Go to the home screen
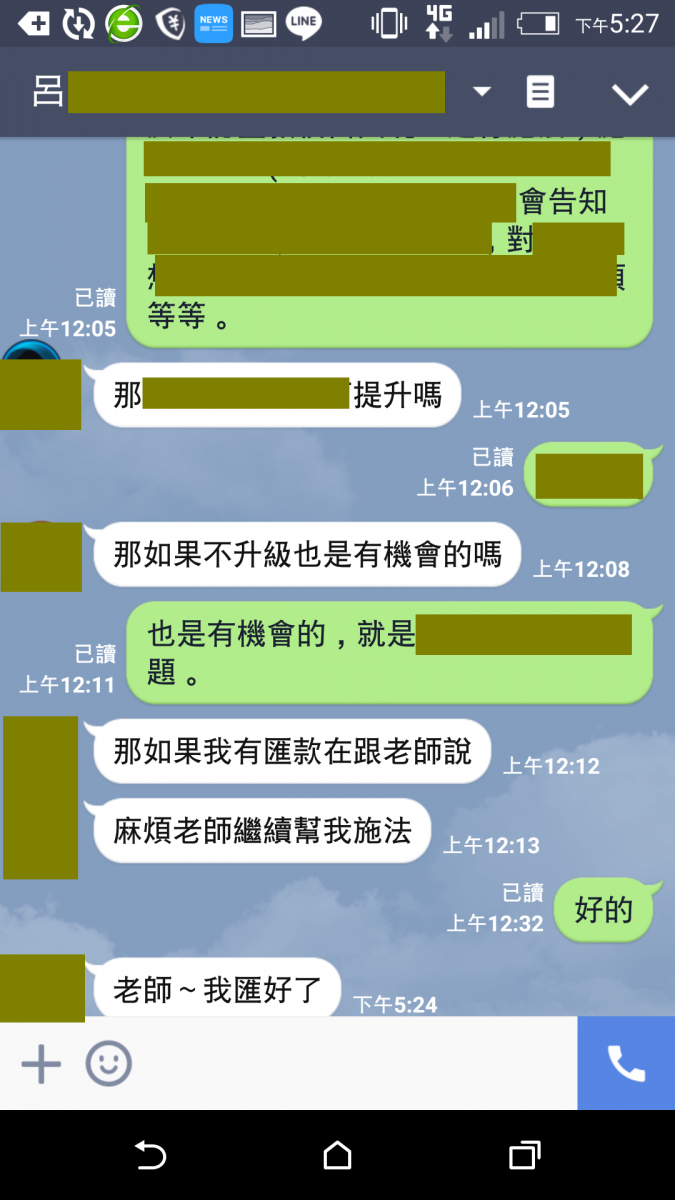 click(338, 1156)
